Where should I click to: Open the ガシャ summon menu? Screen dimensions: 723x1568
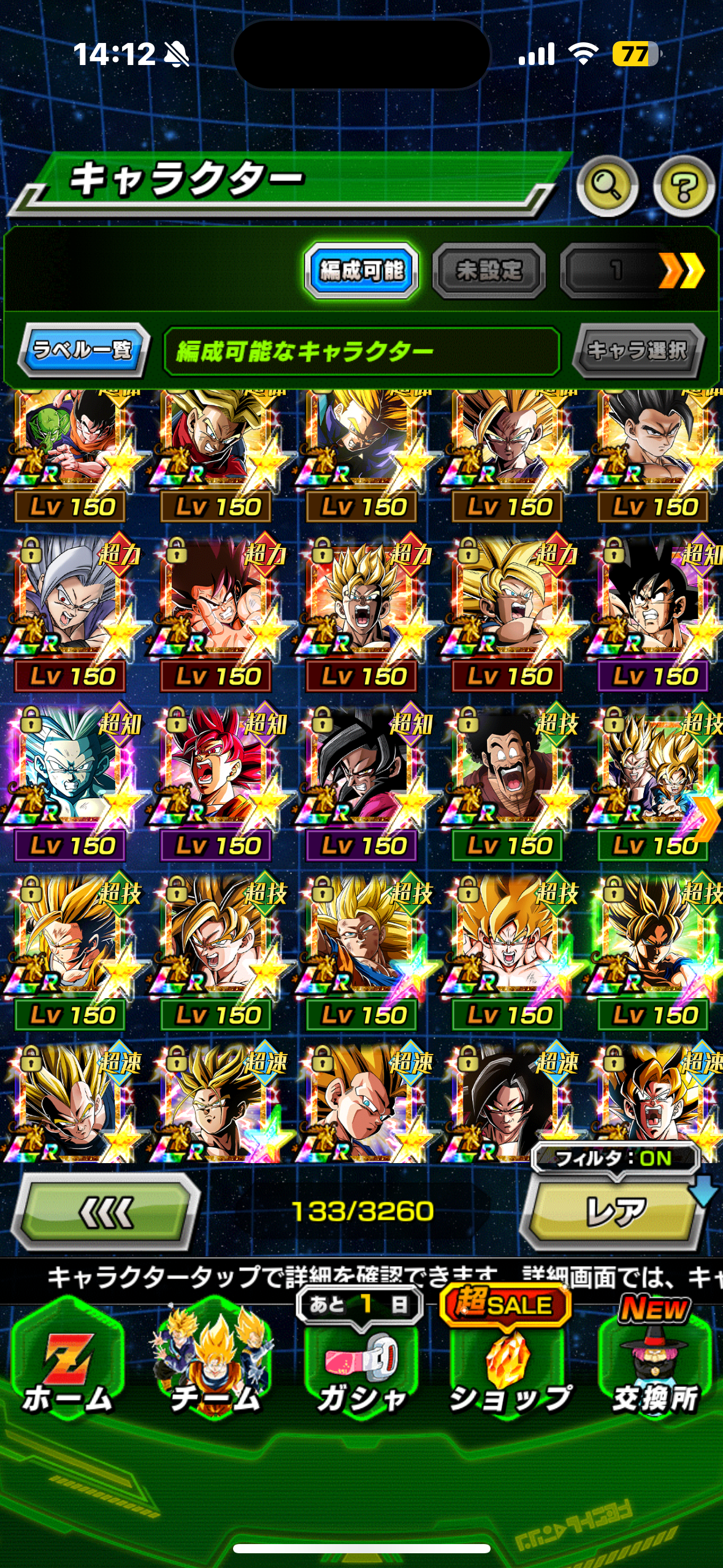point(361,1363)
